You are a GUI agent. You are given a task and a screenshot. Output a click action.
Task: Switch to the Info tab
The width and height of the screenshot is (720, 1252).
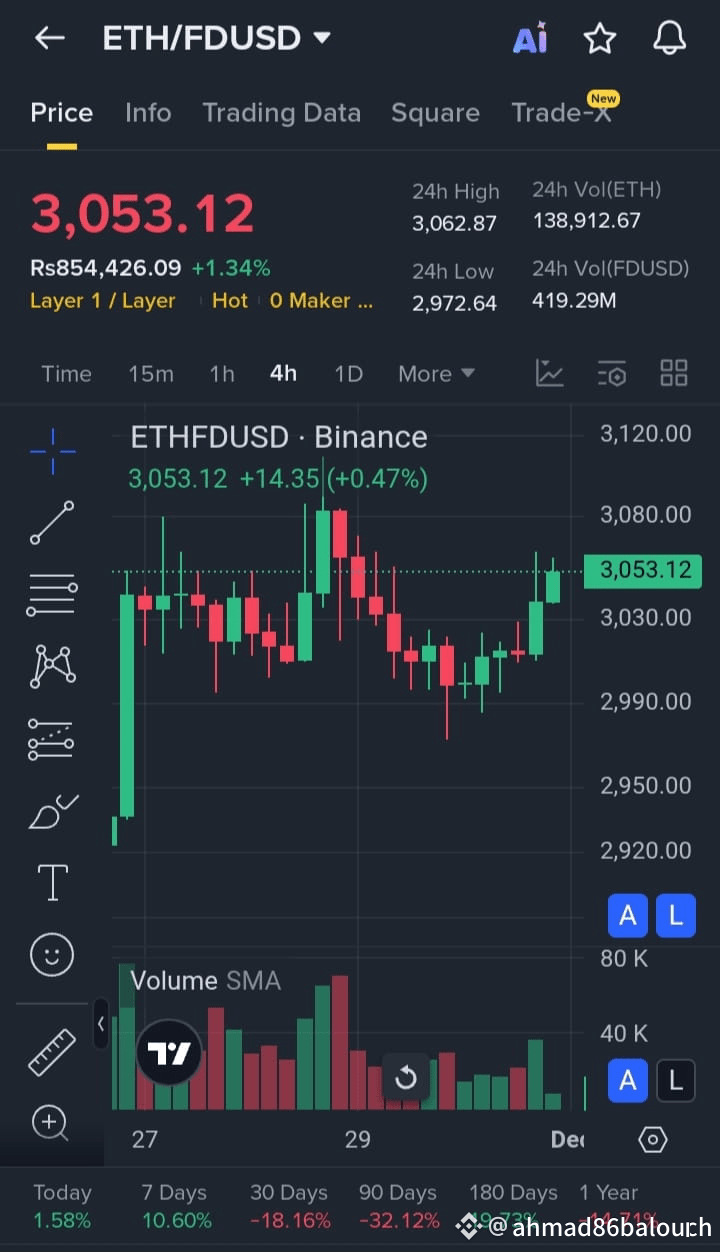coord(148,113)
